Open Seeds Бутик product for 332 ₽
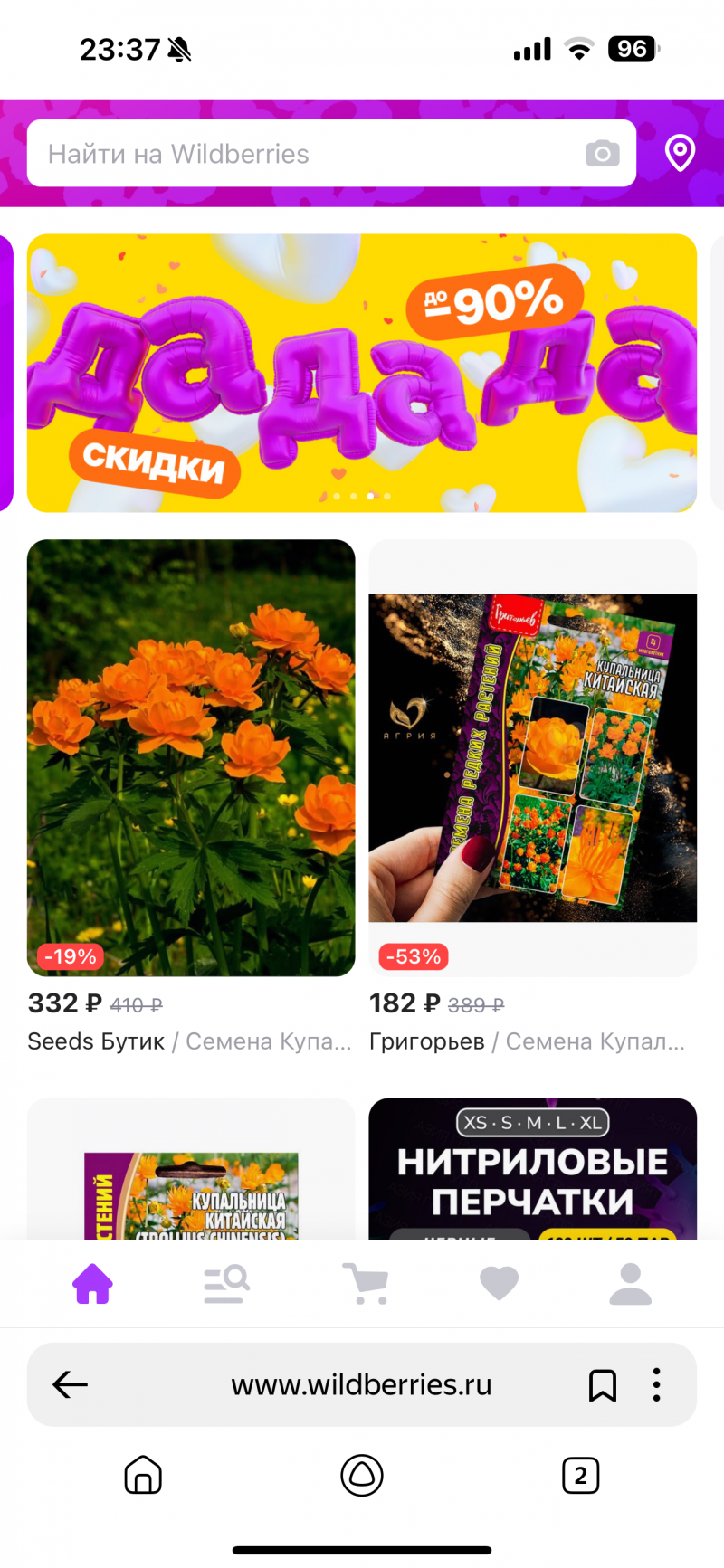 pyautogui.click(x=191, y=757)
